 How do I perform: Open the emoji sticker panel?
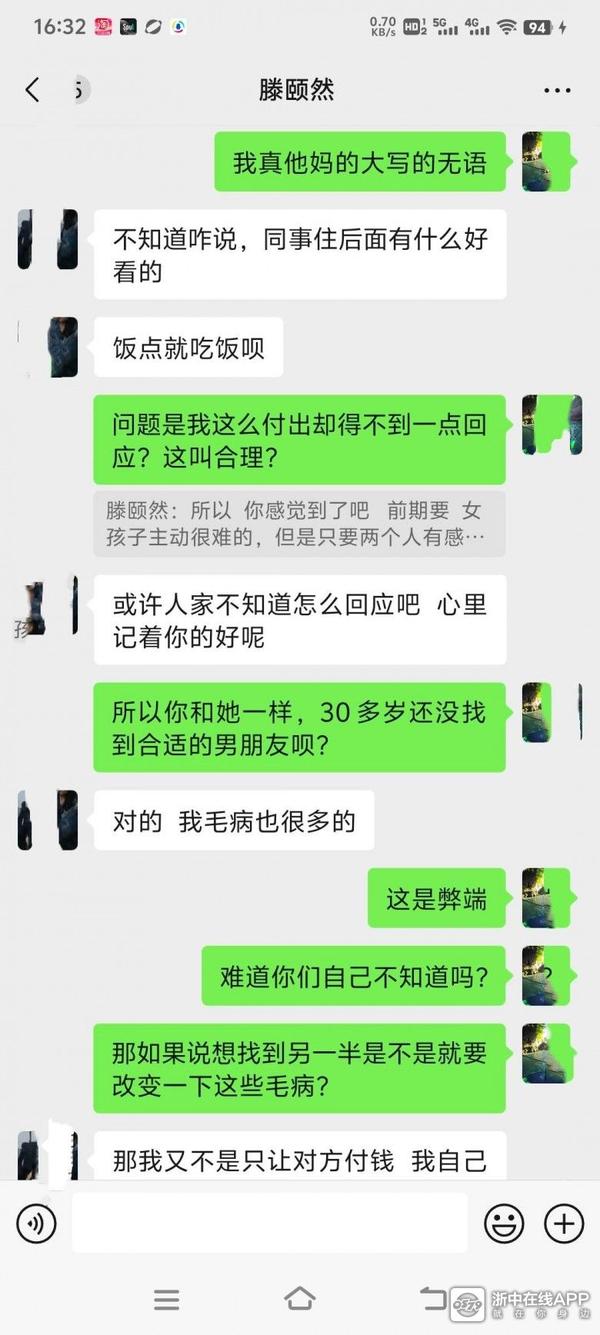pyautogui.click(x=504, y=1222)
